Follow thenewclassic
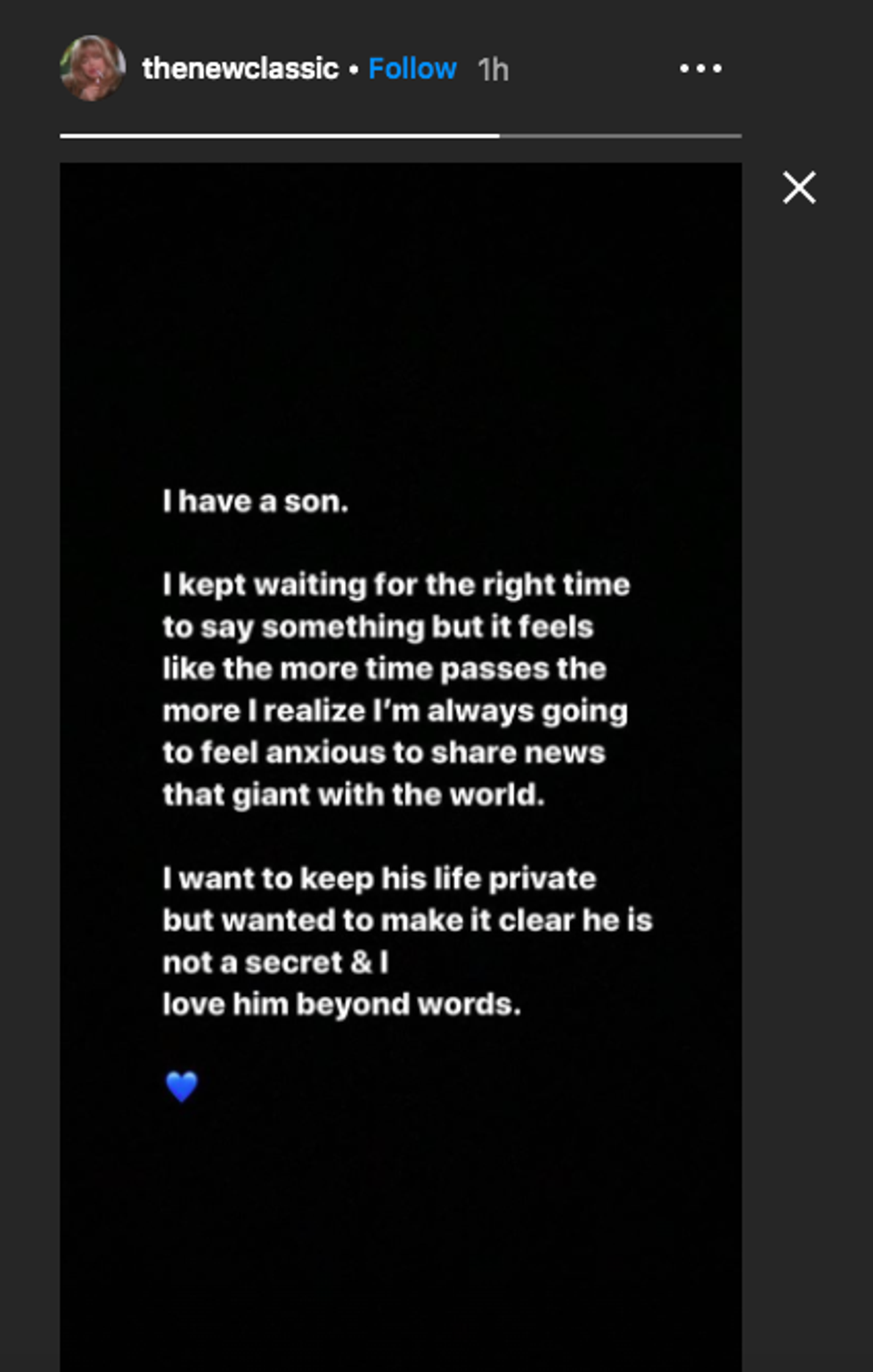 pyautogui.click(x=412, y=69)
